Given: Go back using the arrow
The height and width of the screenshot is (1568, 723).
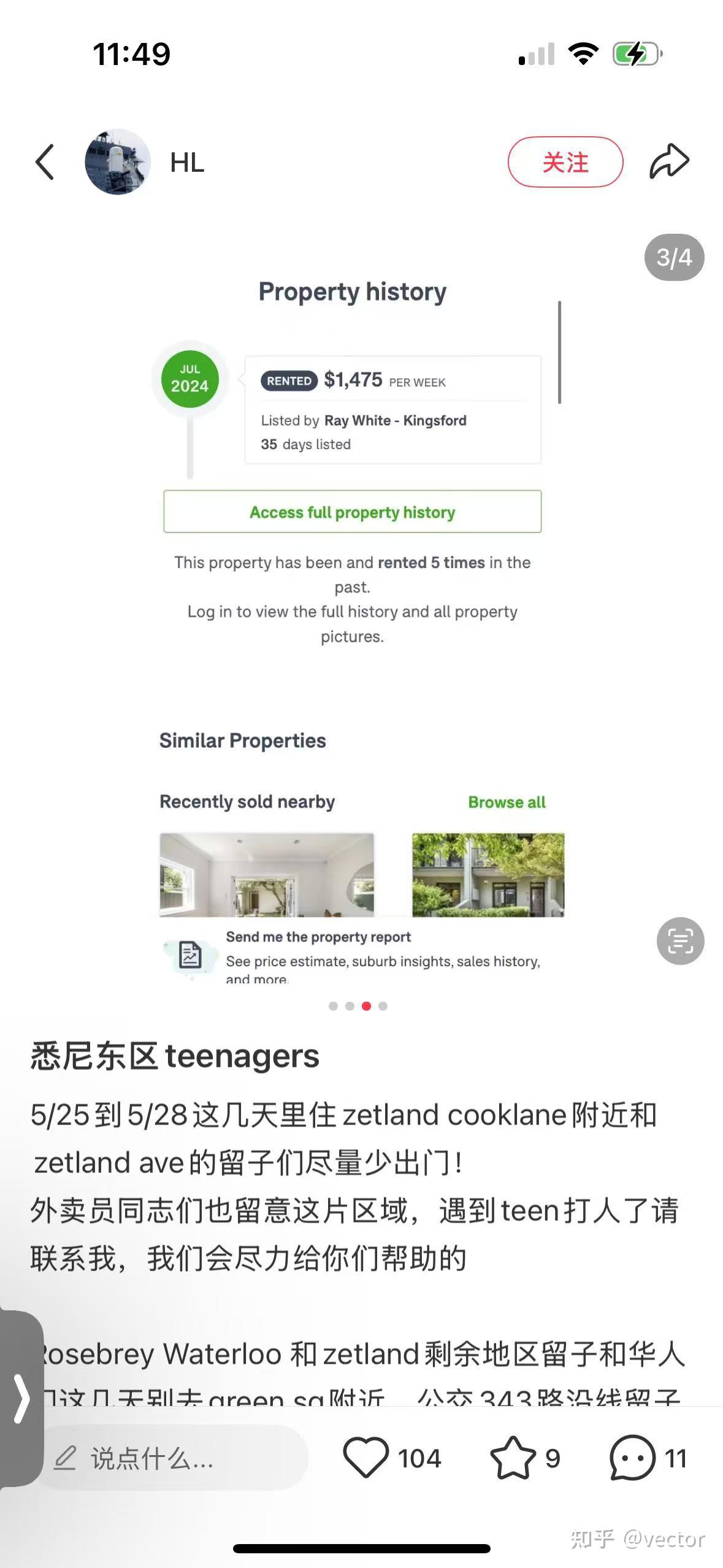Looking at the screenshot, I should click(45, 162).
